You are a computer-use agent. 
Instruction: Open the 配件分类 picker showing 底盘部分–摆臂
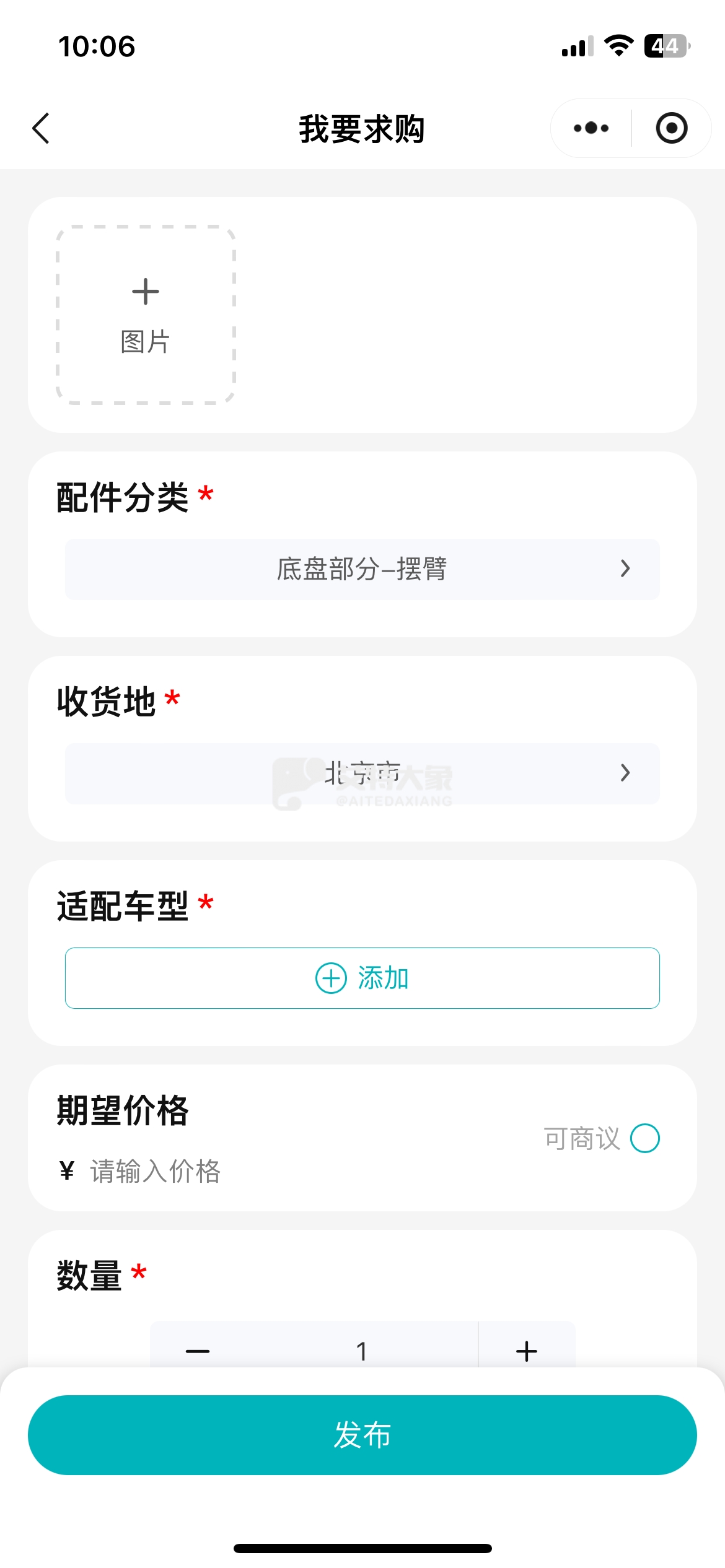point(362,569)
